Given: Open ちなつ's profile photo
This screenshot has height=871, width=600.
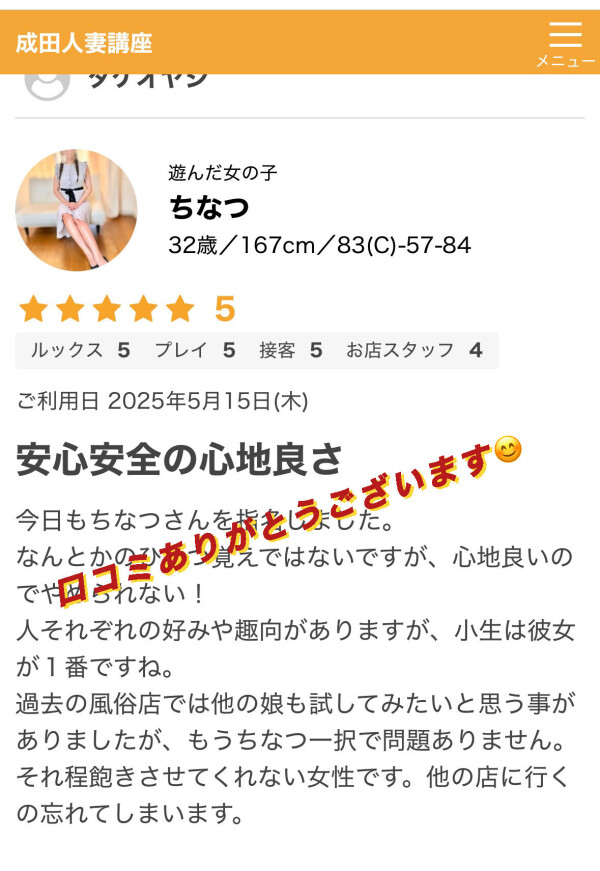Looking at the screenshot, I should pos(76,210).
